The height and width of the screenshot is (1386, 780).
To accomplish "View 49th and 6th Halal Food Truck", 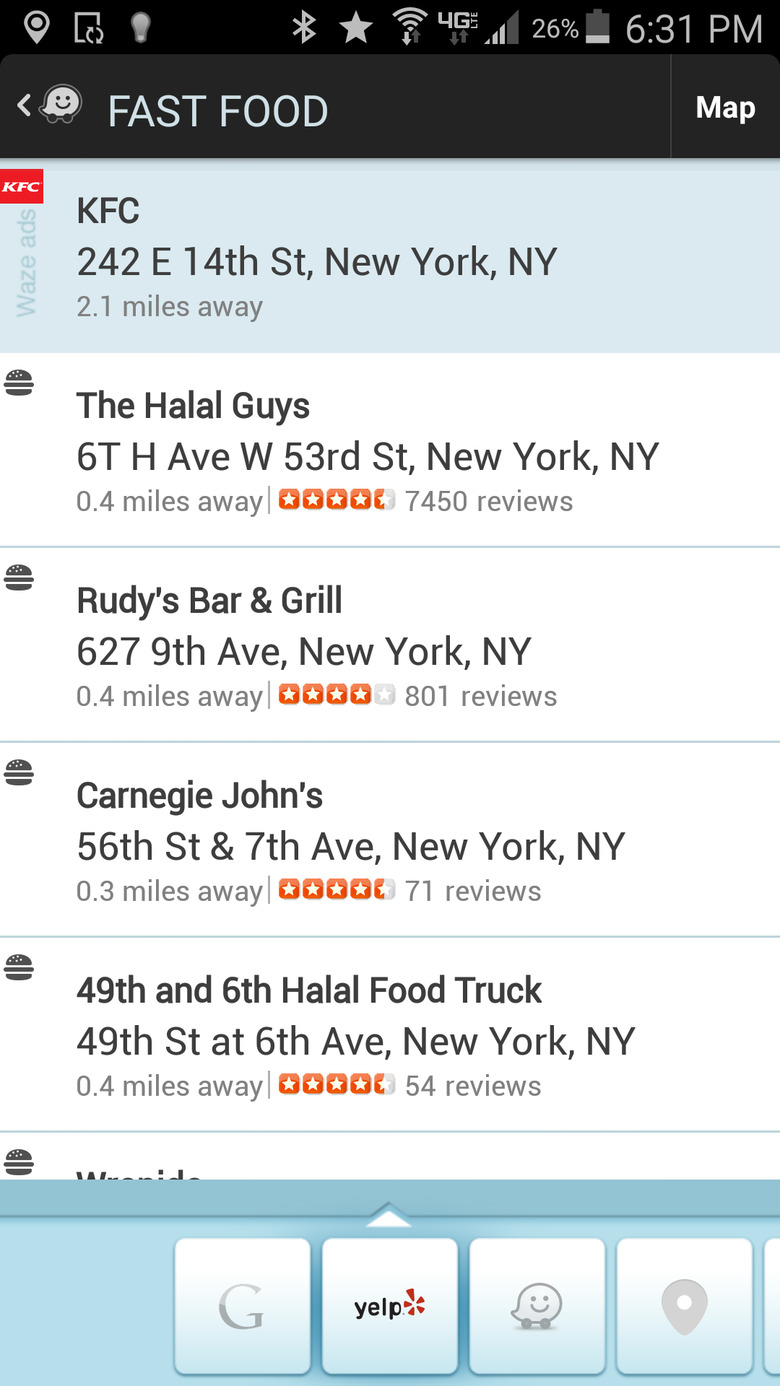I will (x=390, y=1037).
